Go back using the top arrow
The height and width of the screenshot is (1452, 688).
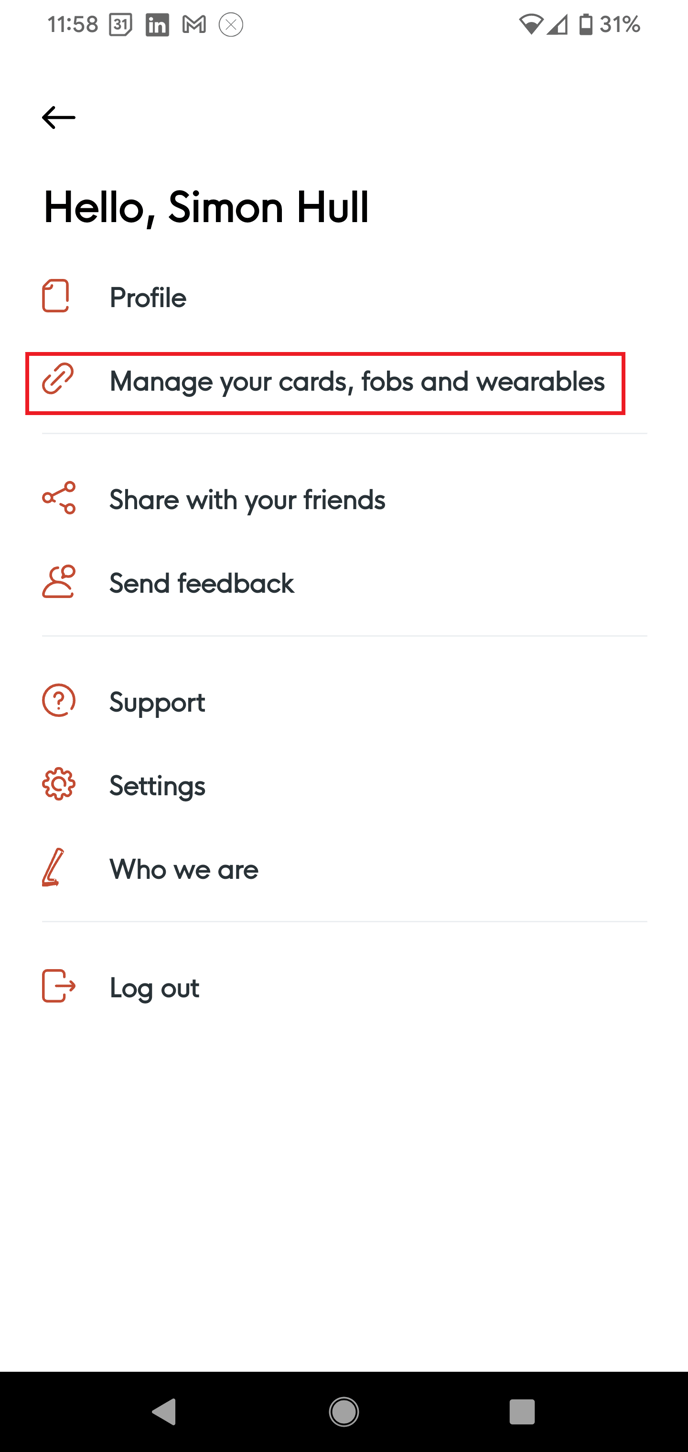click(59, 118)
